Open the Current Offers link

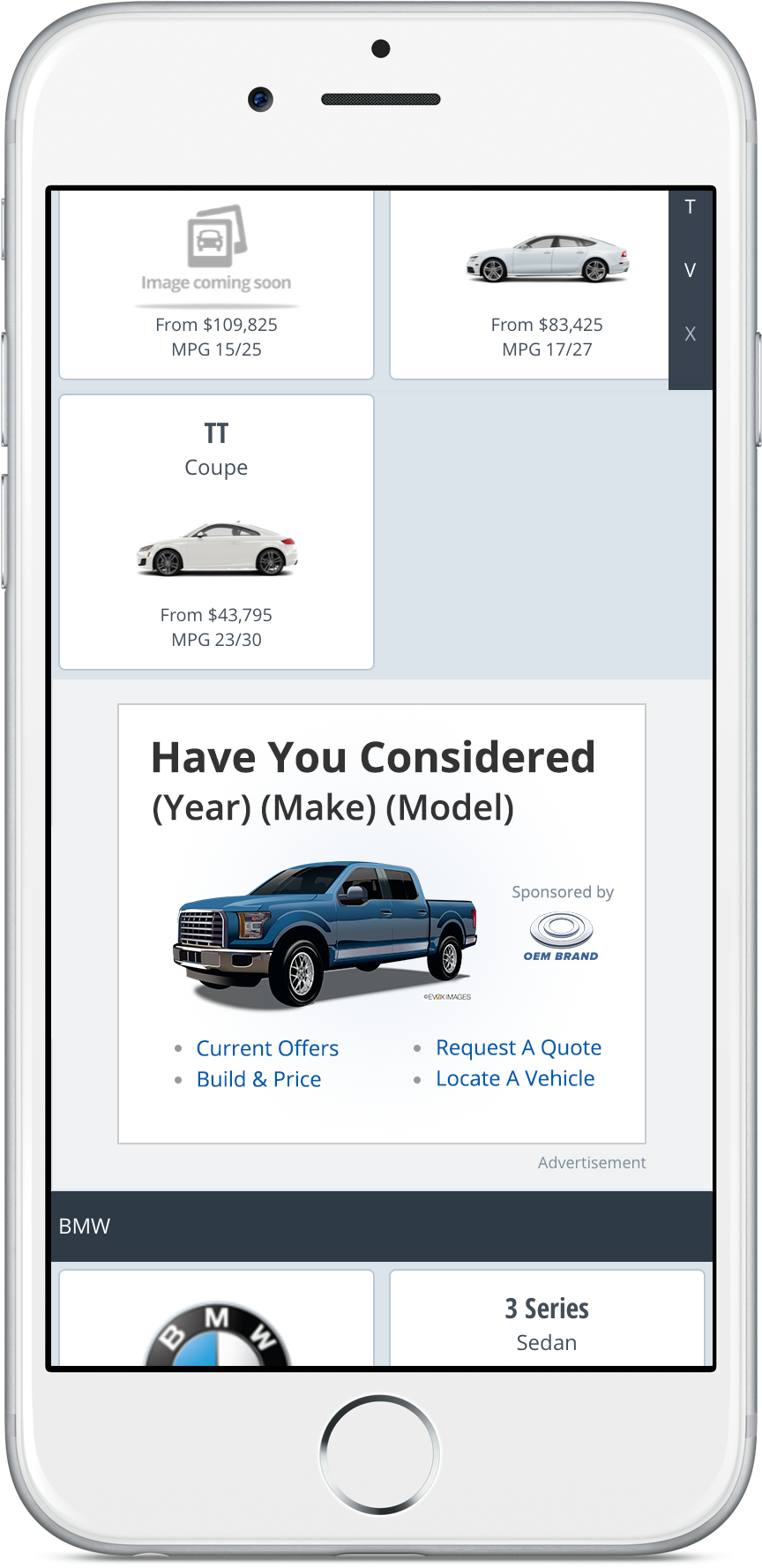click(267, 1048)
